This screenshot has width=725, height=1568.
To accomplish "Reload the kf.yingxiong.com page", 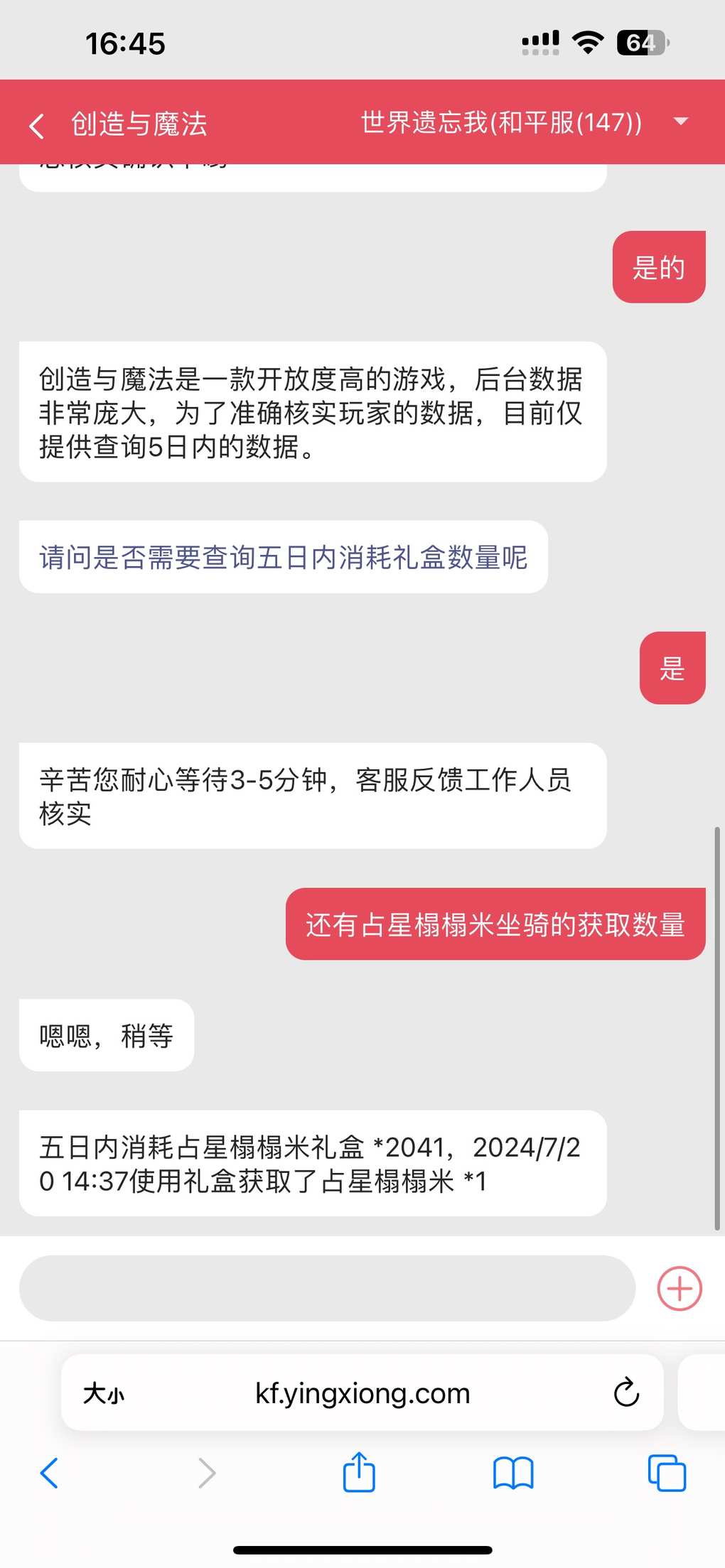I will coord(626,1393).
